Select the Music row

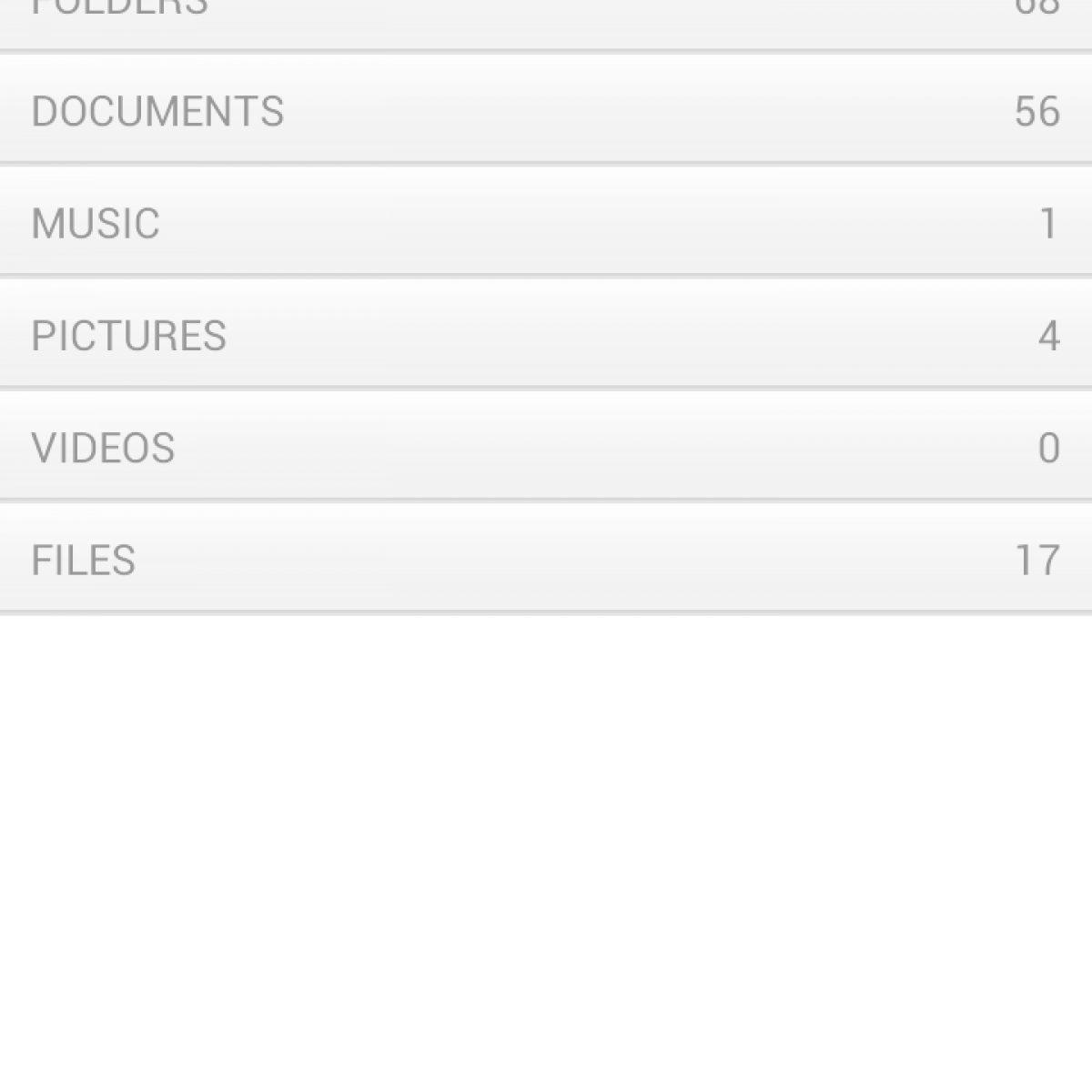(546, 223)
